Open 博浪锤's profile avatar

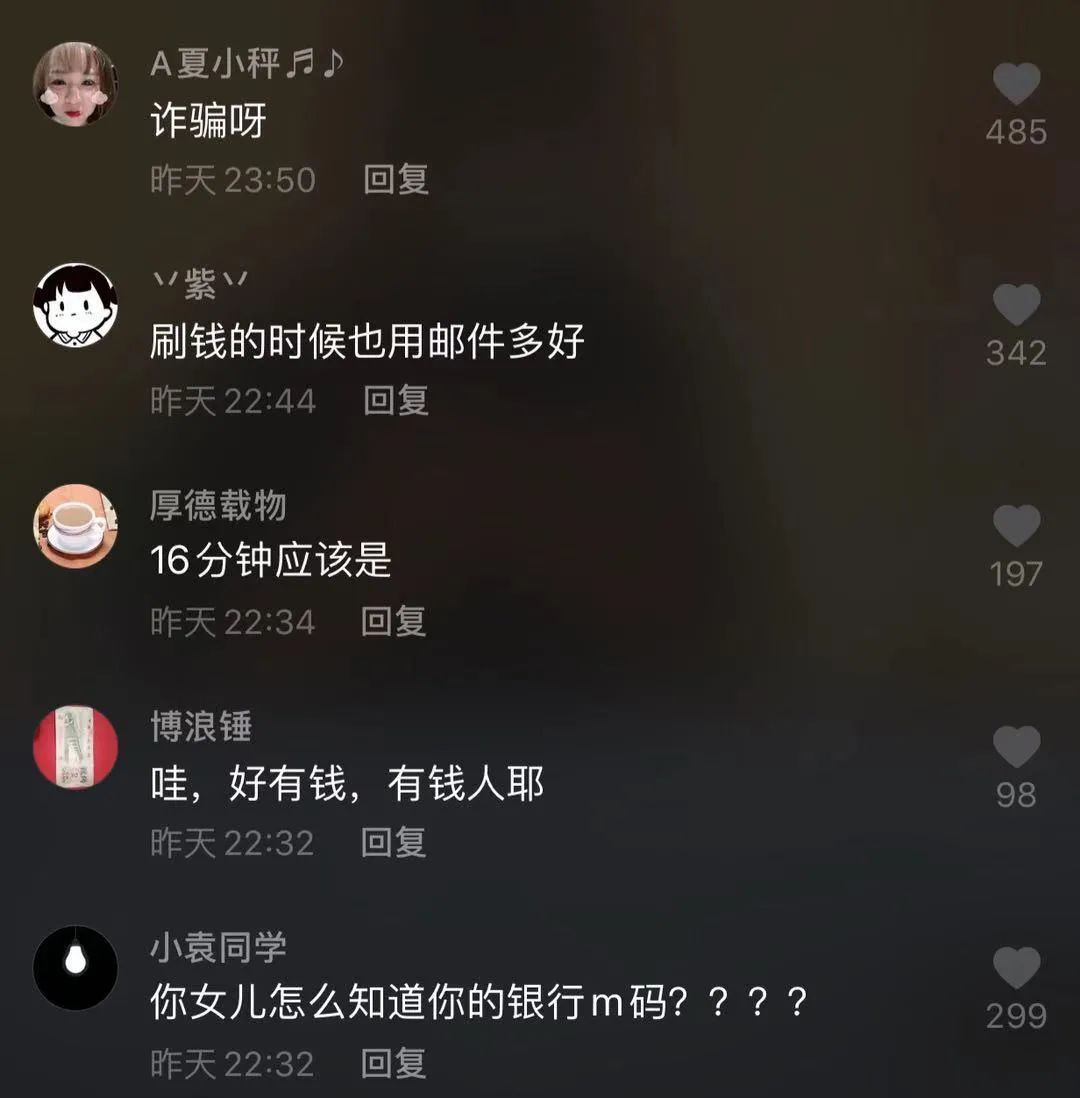[75, 747]
